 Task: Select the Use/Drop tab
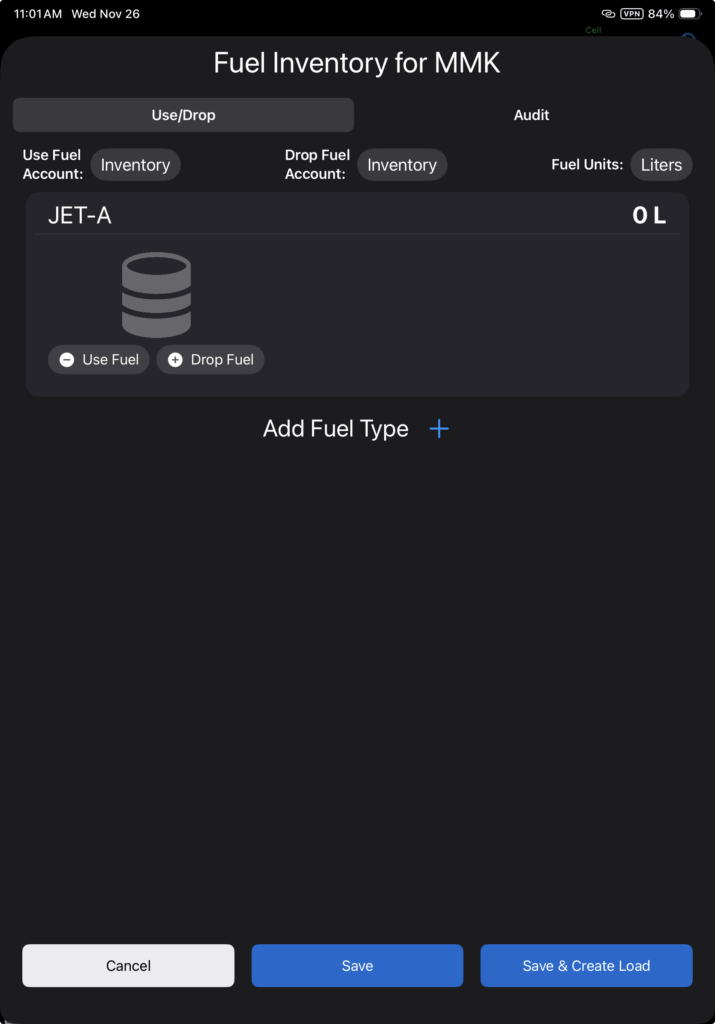pos(183,115)
